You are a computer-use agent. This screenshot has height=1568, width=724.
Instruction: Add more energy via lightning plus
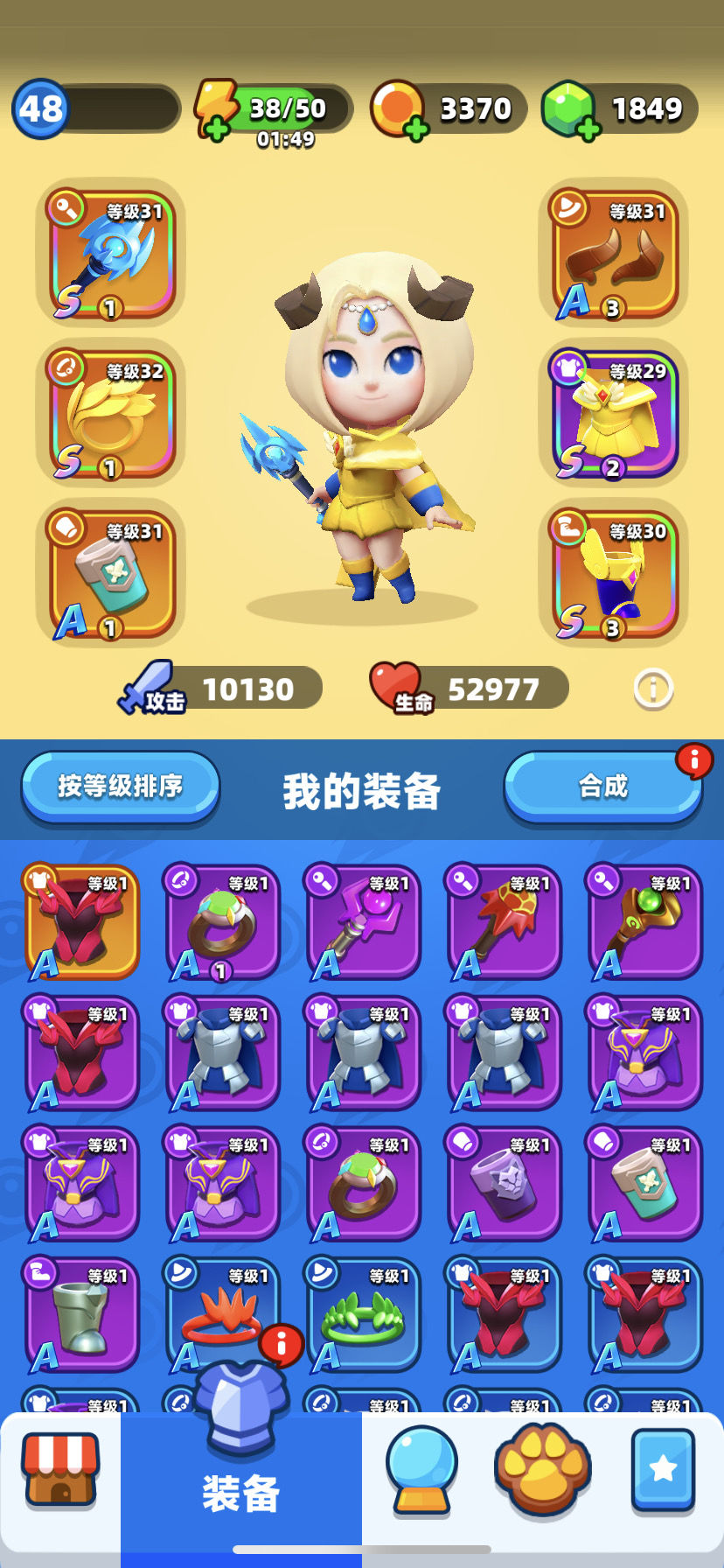215,129
